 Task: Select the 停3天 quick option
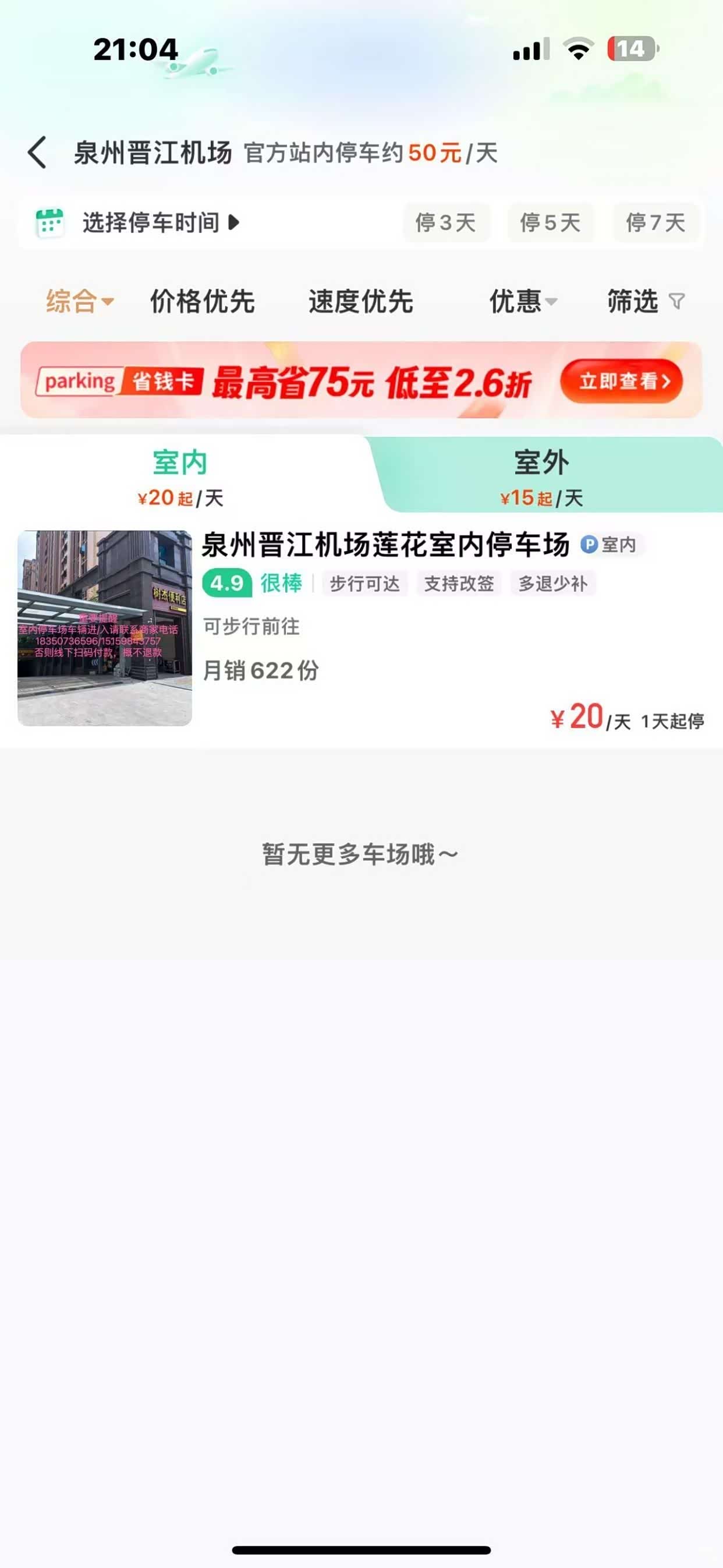click(x=445, y=223)
